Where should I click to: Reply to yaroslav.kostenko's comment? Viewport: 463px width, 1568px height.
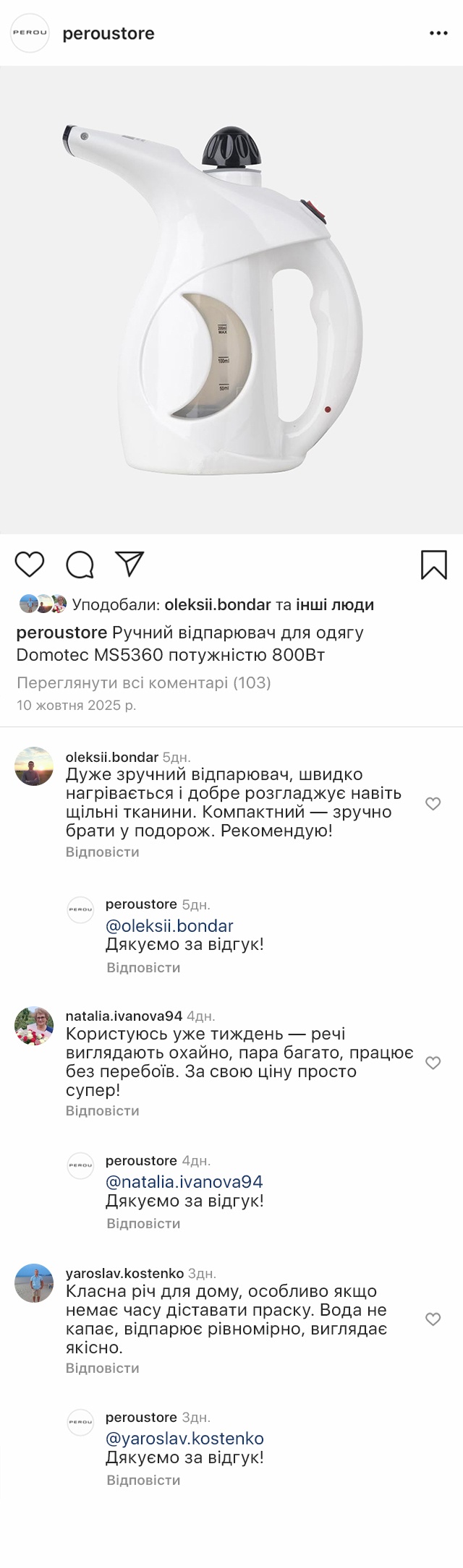point(102,1368)
